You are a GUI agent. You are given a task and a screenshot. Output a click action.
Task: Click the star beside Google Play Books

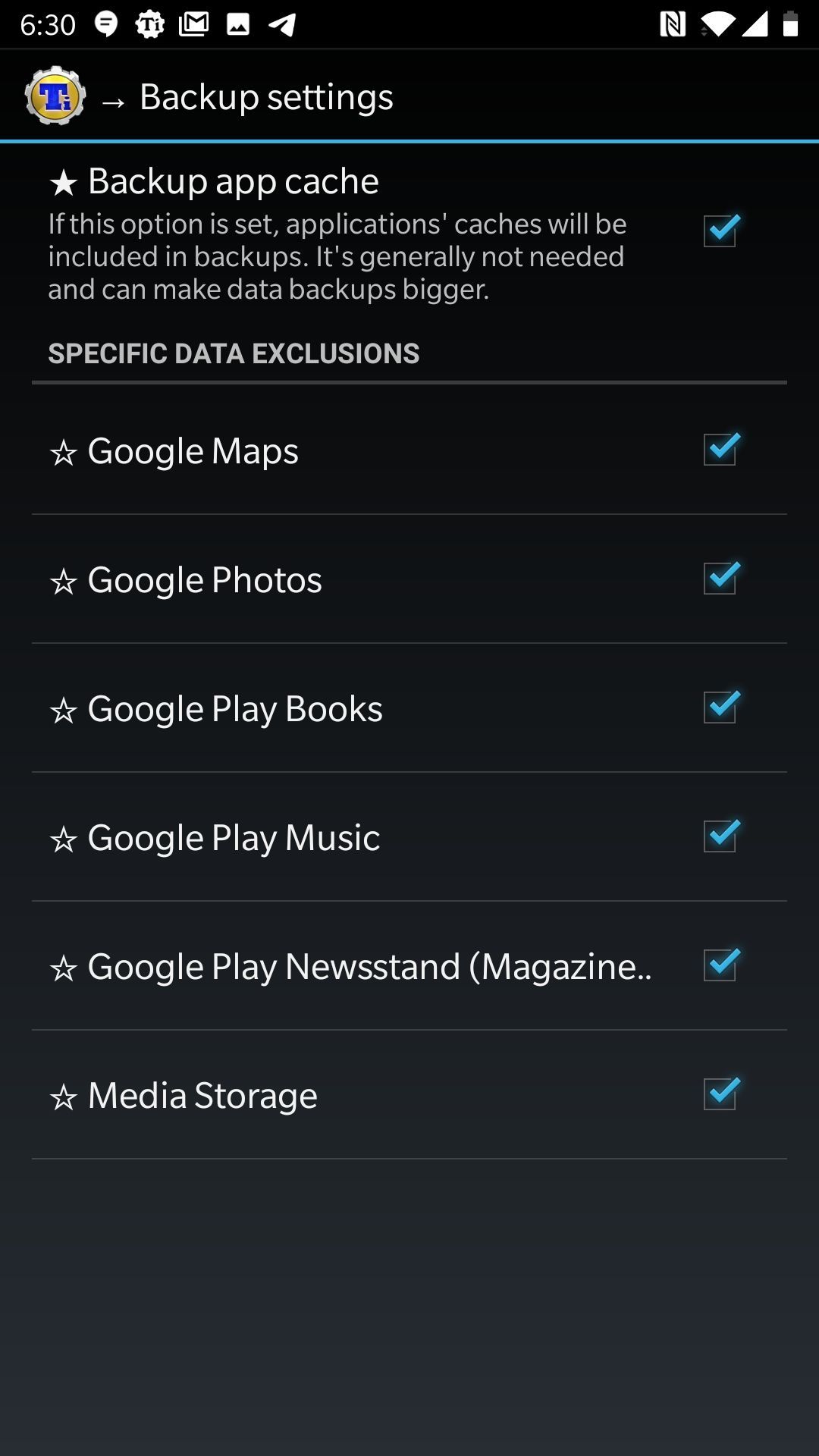64,708
